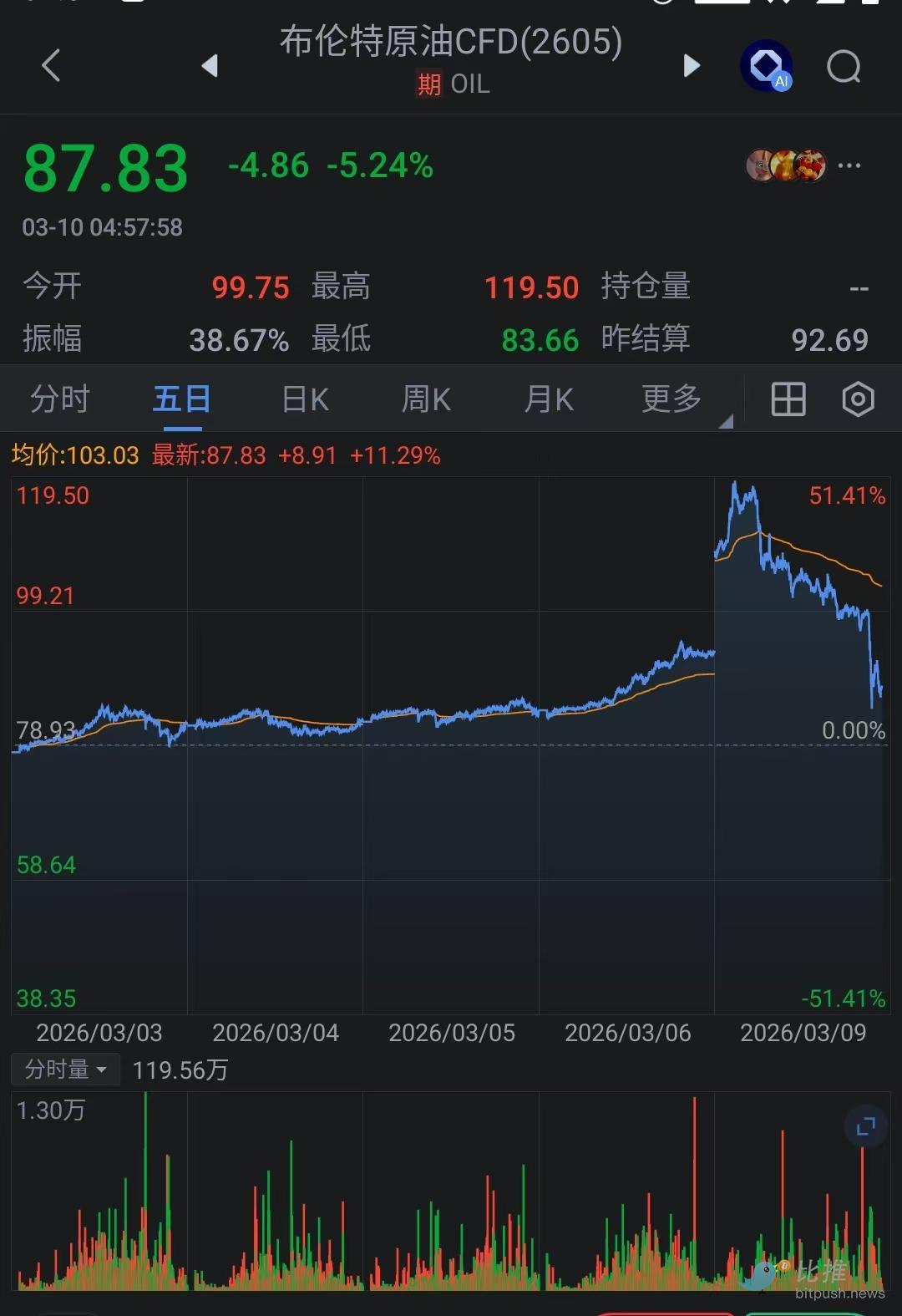This screenshot has height=1316, width=902.
Task: Go back to the previous screen
Action: click(x=51, y=65)
